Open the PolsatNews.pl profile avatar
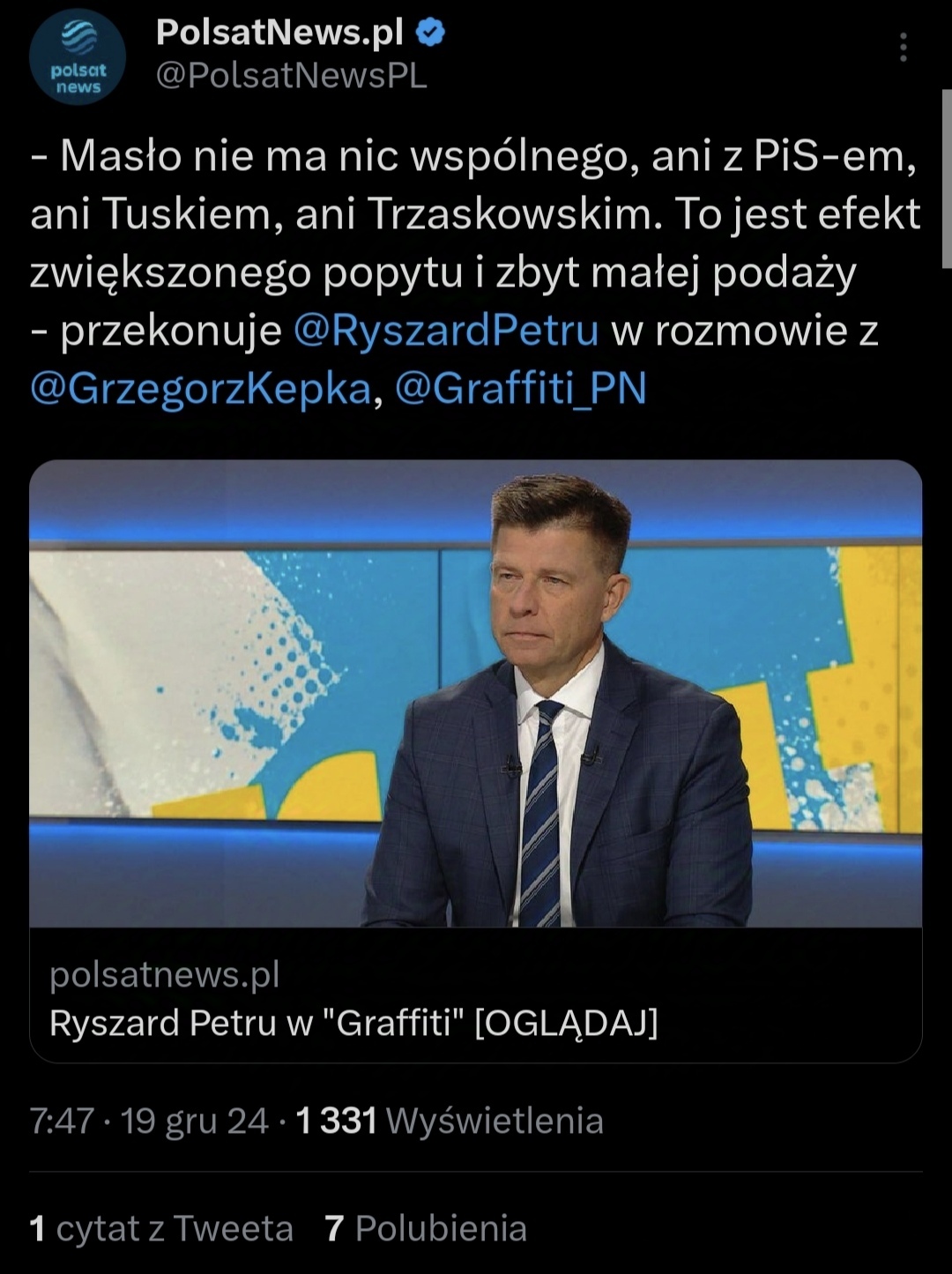 [78, 58]
